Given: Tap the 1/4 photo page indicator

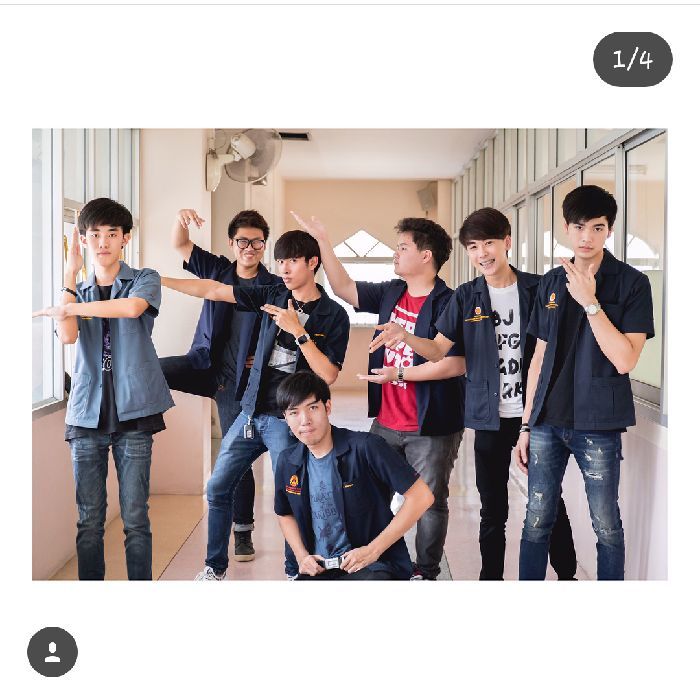Looking at the screenshot, I should (632, 59).
